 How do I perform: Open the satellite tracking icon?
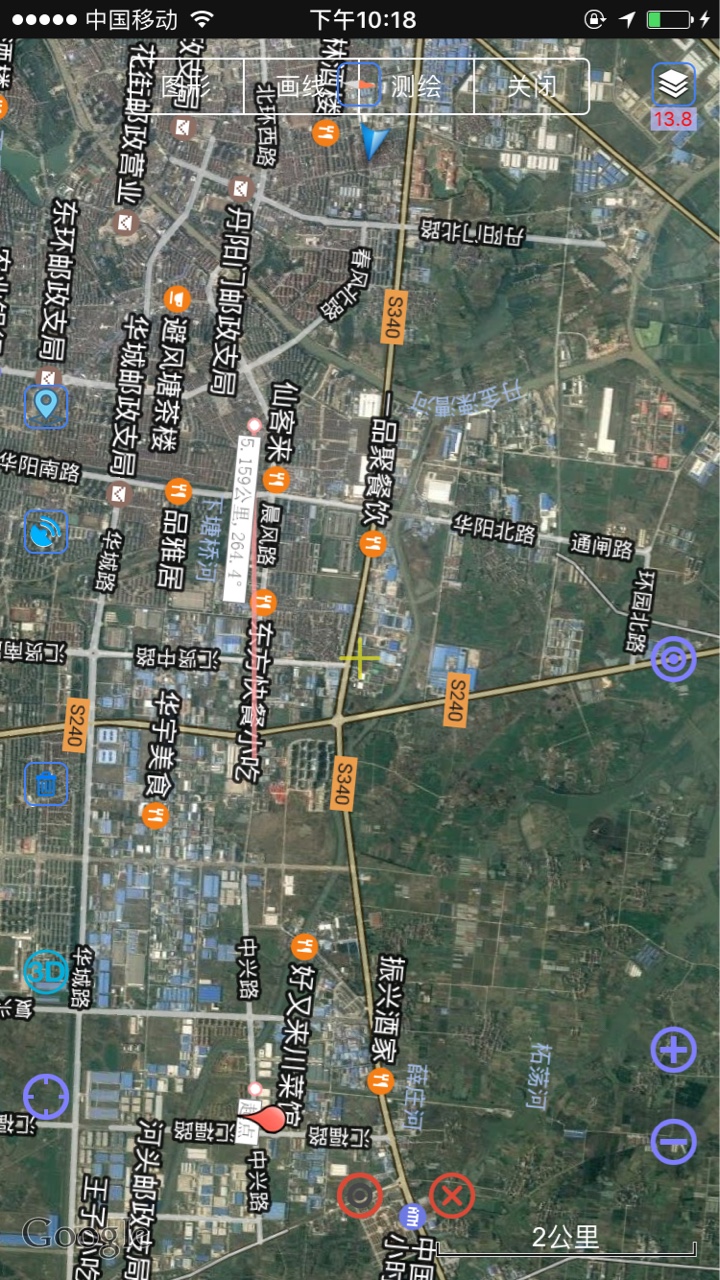coord(46,531)
